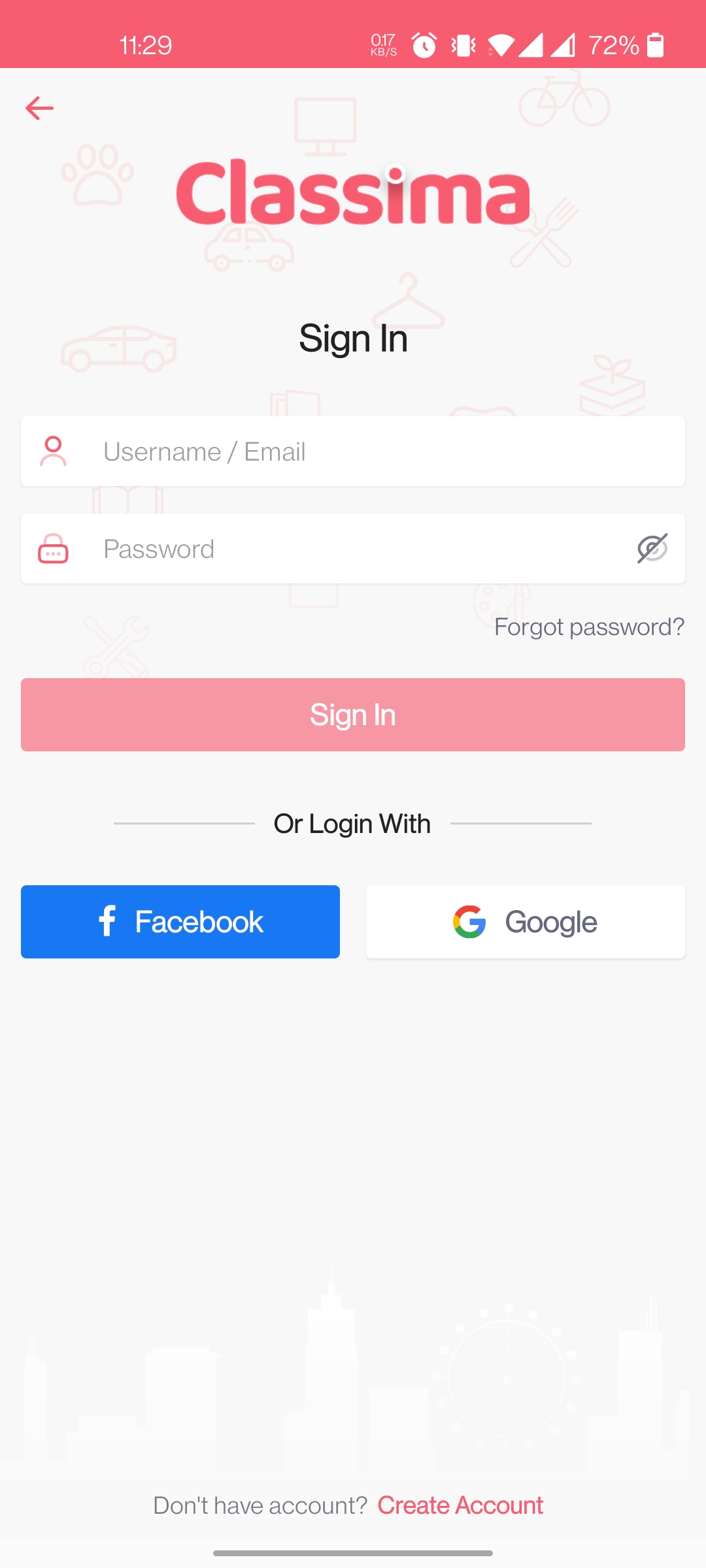Image resolution: width=706 pixels, height=1568 pixels.
Task: Click the lock icon in password field
Action: click(x=54, y=548)
